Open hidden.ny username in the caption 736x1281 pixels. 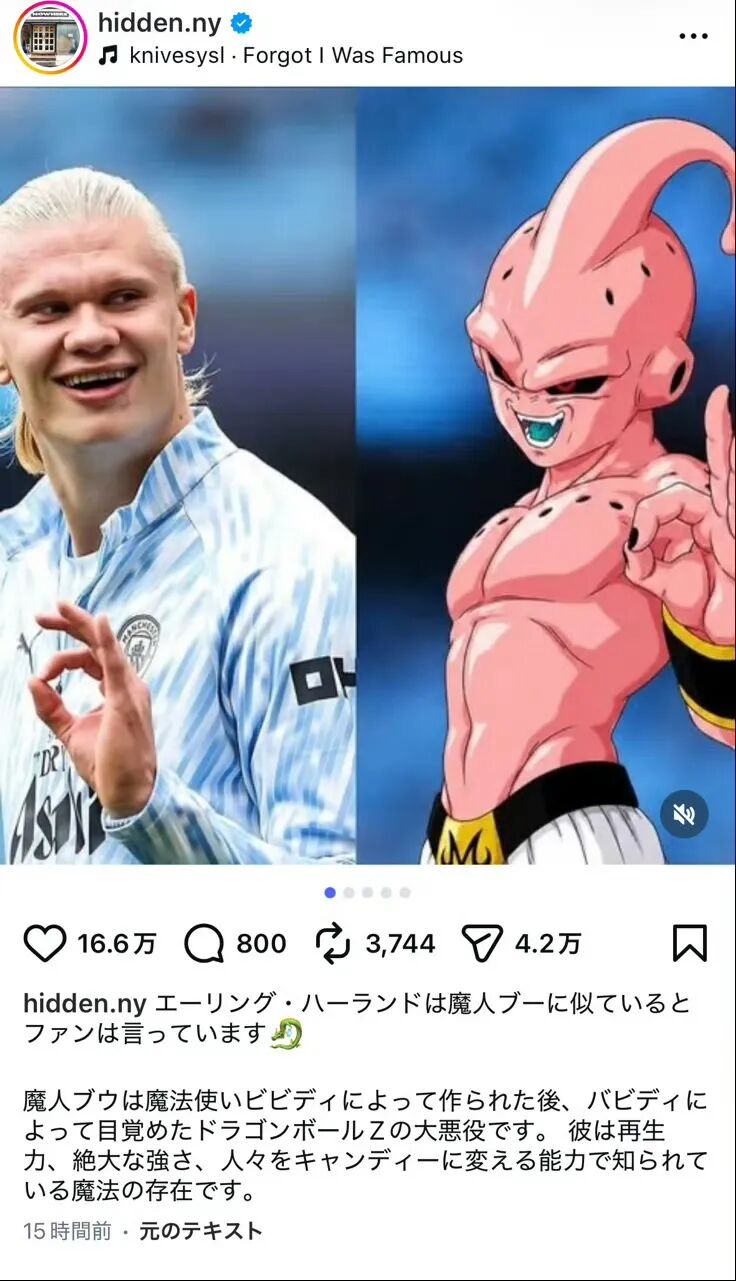tap(85, 1004)
